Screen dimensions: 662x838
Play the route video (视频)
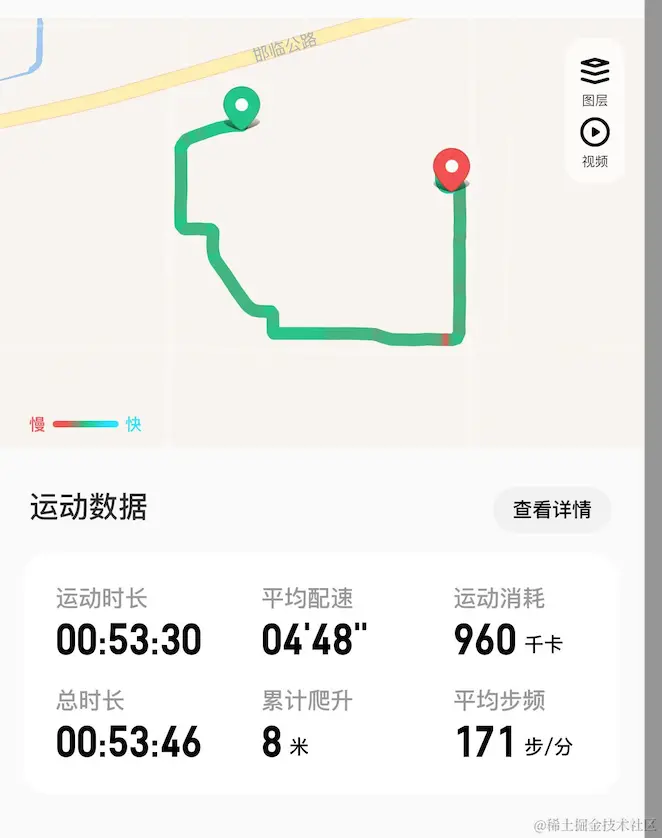(594, 140)
